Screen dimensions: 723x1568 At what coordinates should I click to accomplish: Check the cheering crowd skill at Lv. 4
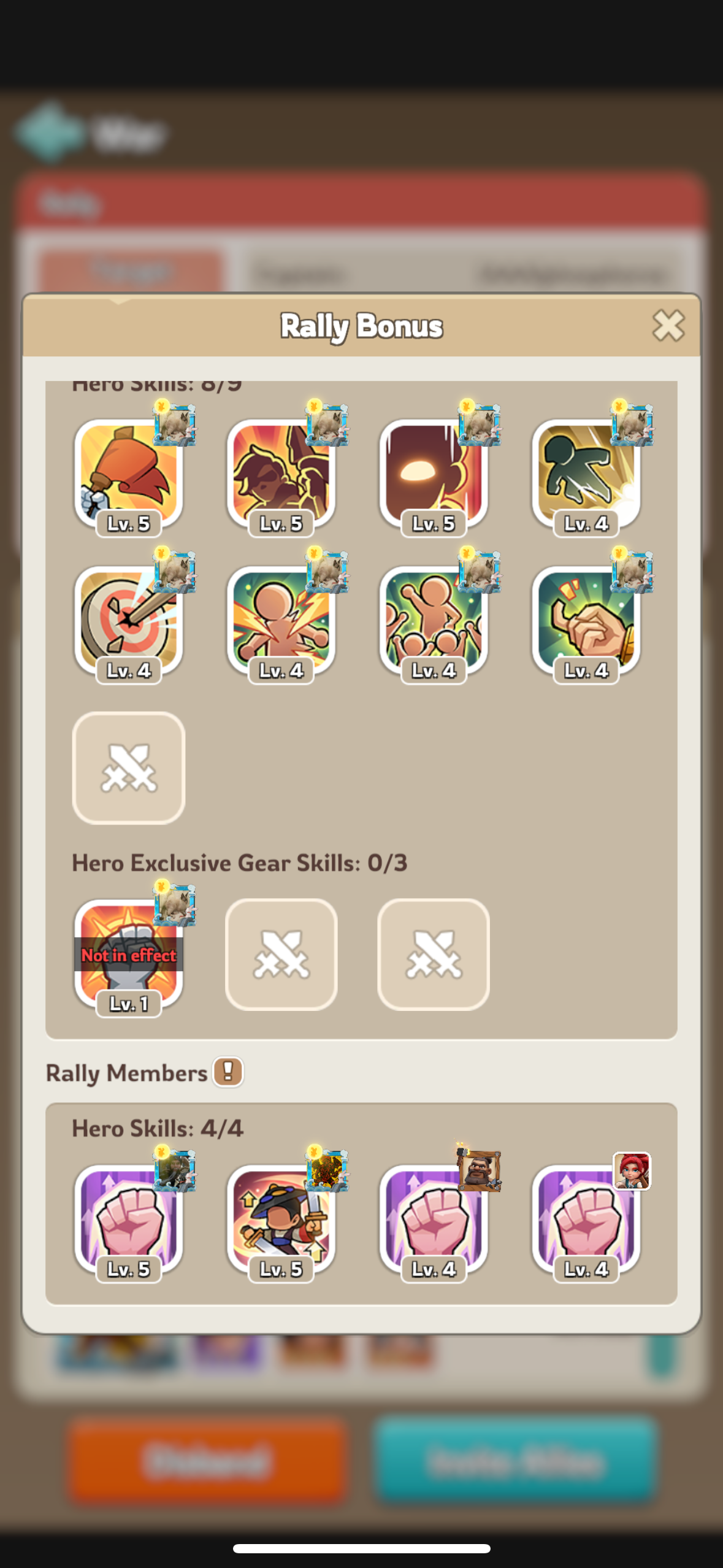434,621
